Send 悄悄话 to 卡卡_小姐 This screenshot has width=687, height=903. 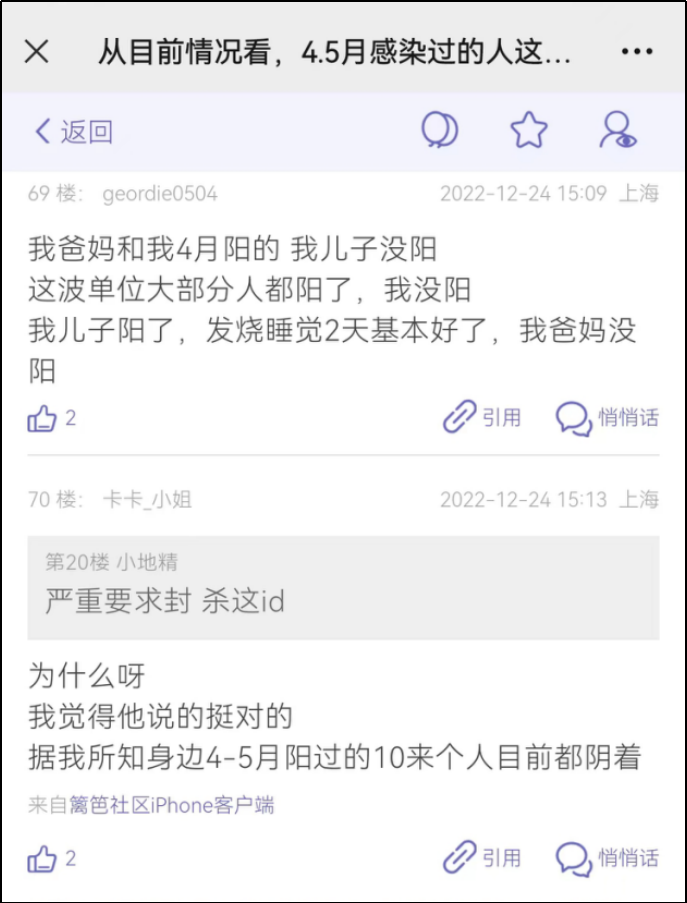[x=607, y=858]
